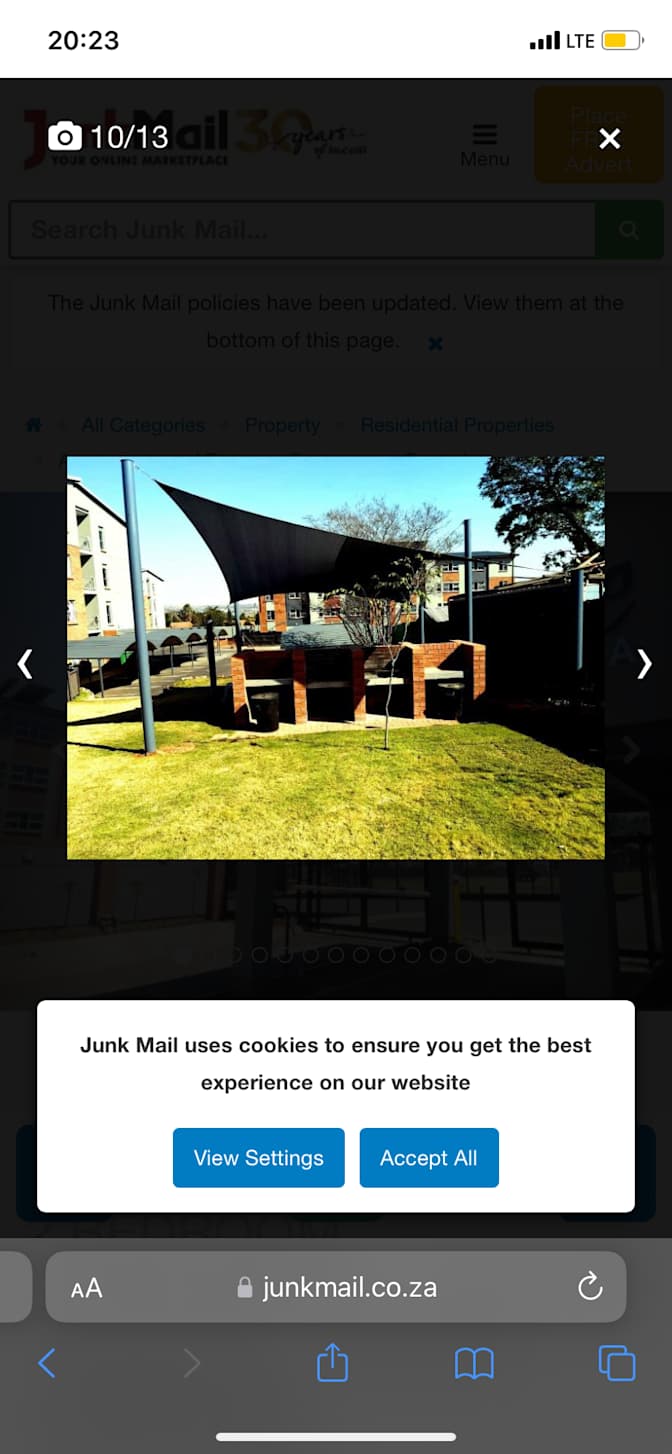Go back in Safari
The width and height of the screenshot is (672, 1454).
(46, 1362)
